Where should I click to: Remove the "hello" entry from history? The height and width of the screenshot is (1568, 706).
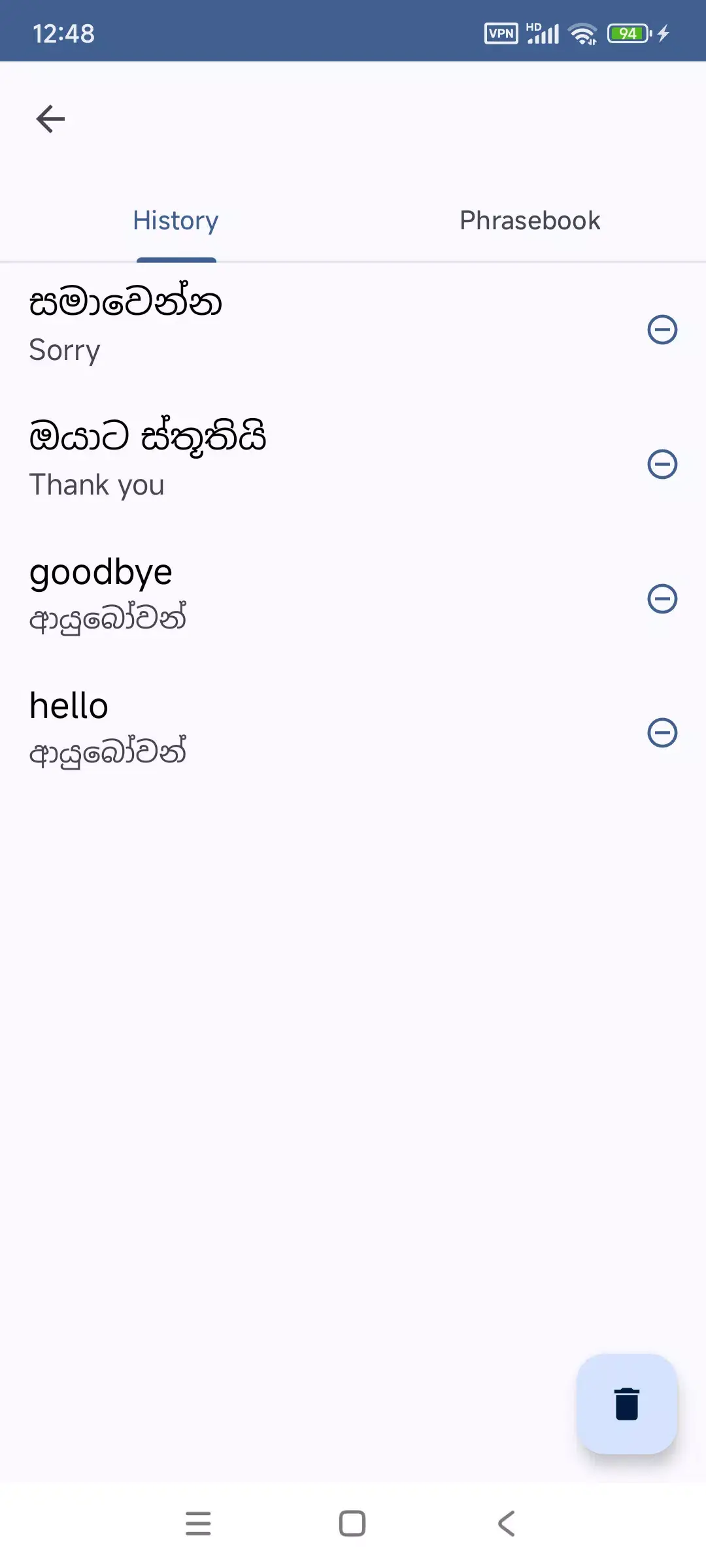(x=662, y=732)
